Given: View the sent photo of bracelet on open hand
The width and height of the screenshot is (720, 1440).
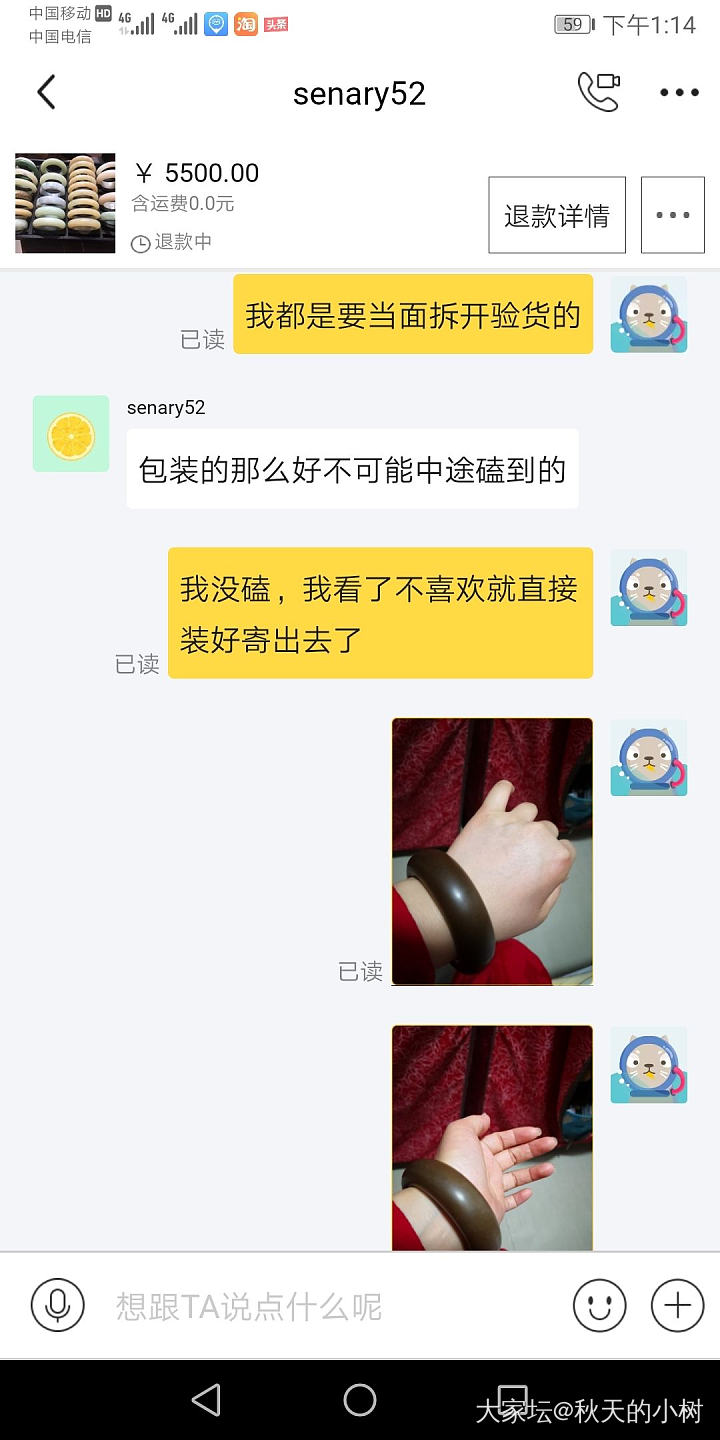Looking at the screenshot, I should [492, 1137].
